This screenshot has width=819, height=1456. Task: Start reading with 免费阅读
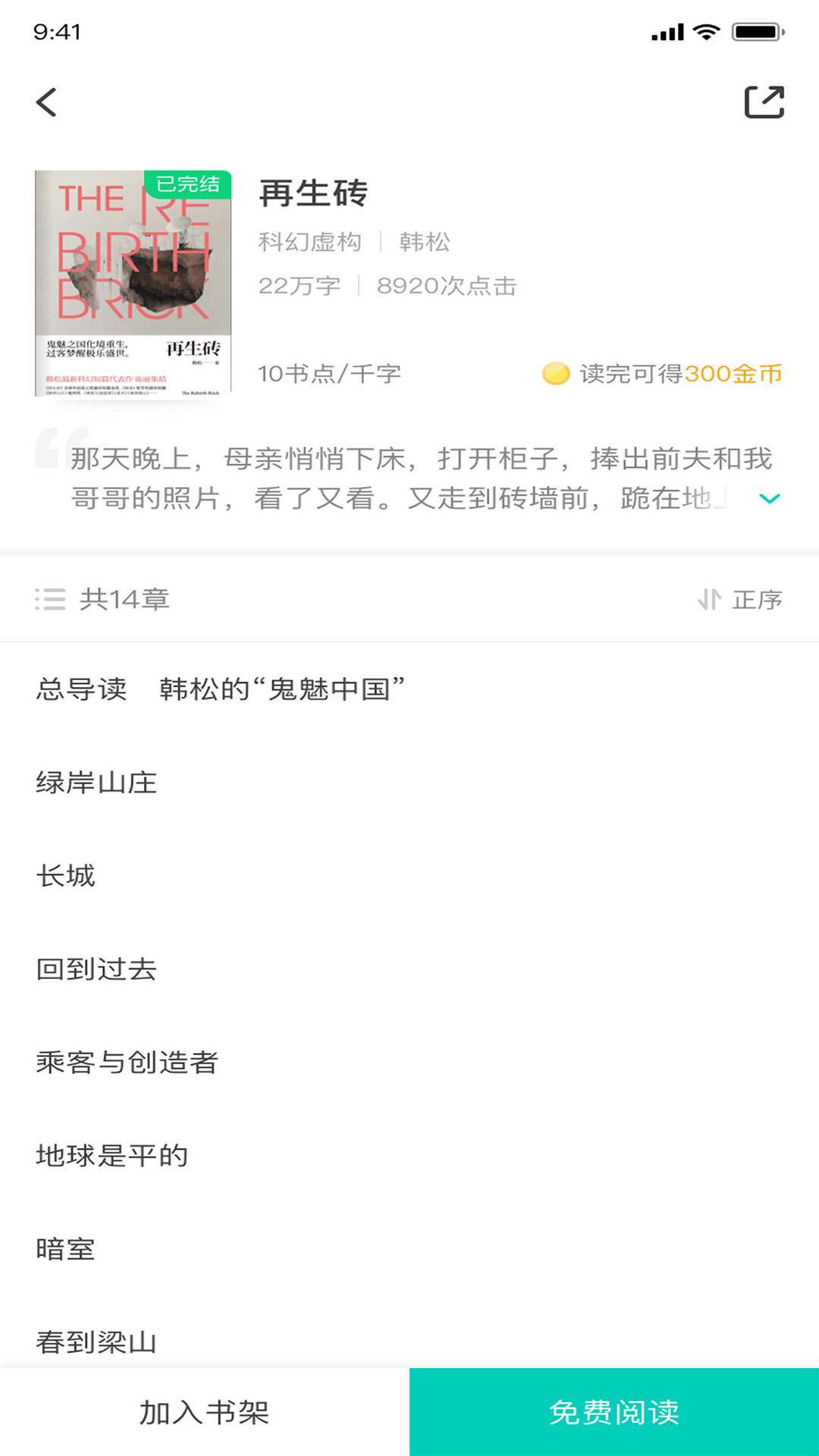pyautogui.click(x=614, y=1412)
